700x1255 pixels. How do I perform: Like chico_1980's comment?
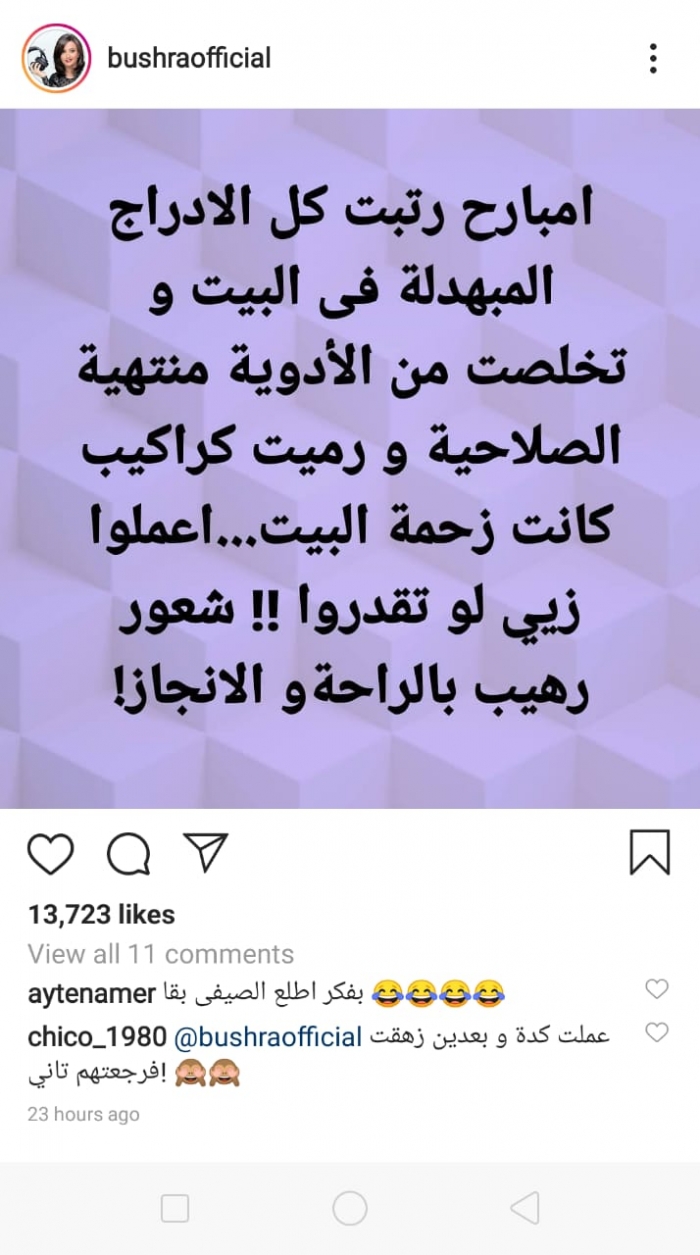pos(656,1033)
